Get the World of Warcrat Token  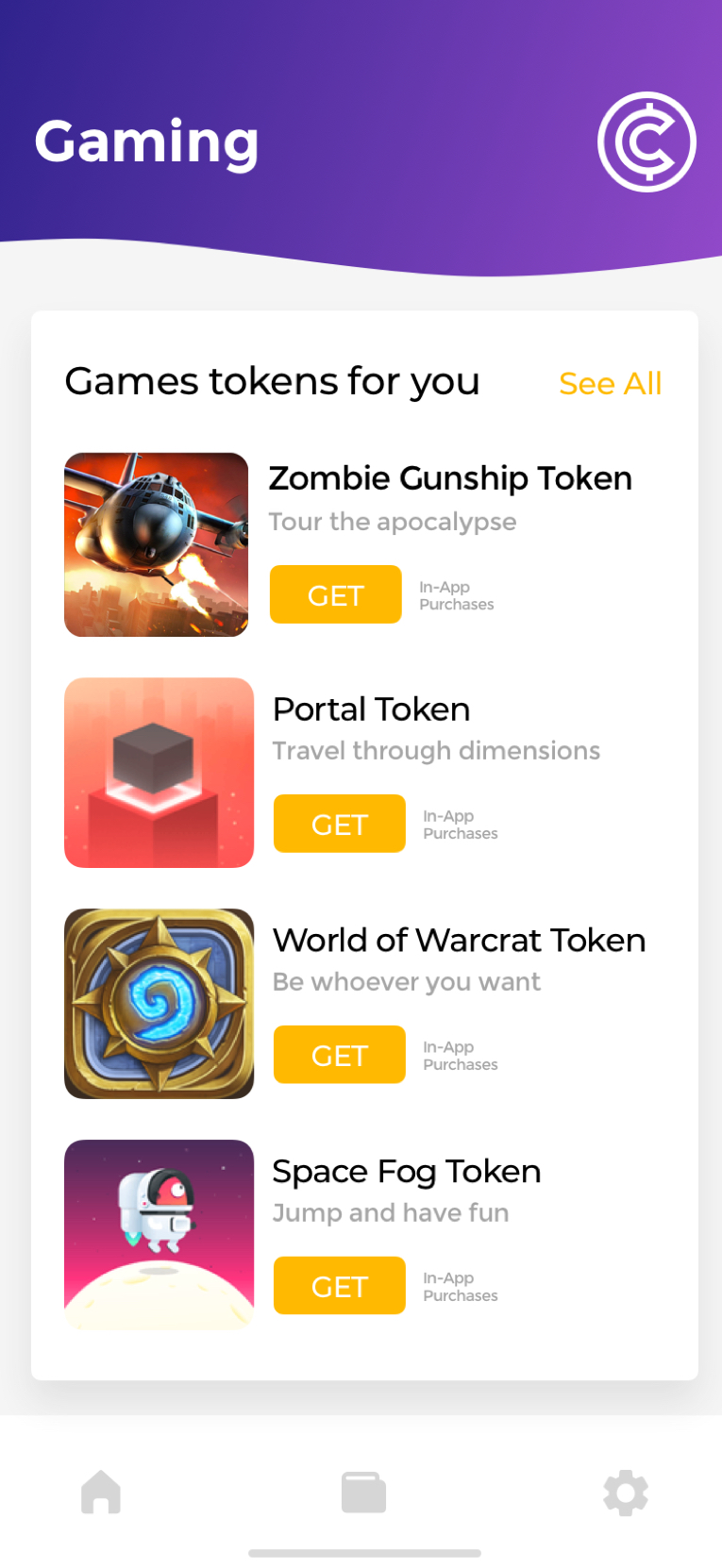click(x=339, y=1055)
